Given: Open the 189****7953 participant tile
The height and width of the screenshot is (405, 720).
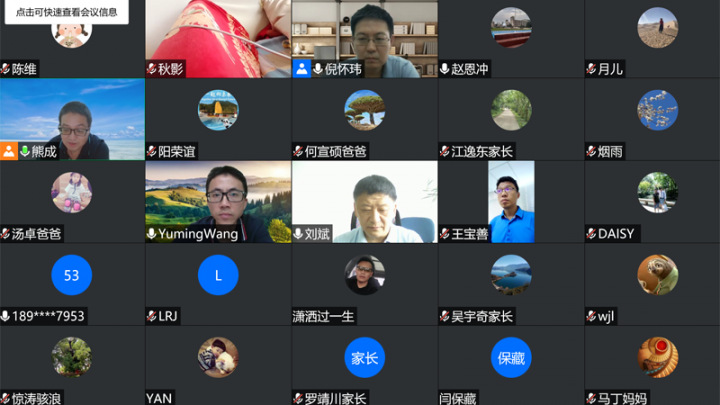Looking at the screenshot, I should [72, 282].
